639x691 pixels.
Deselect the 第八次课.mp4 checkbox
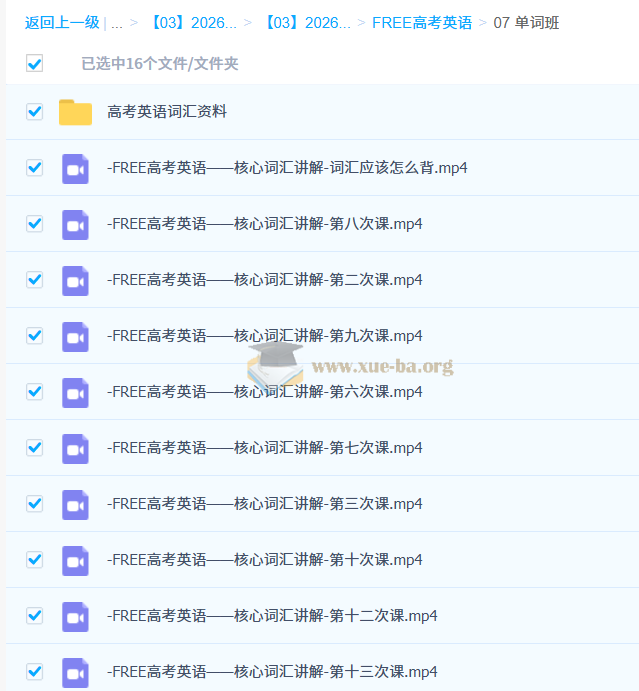tap(35, 224)
